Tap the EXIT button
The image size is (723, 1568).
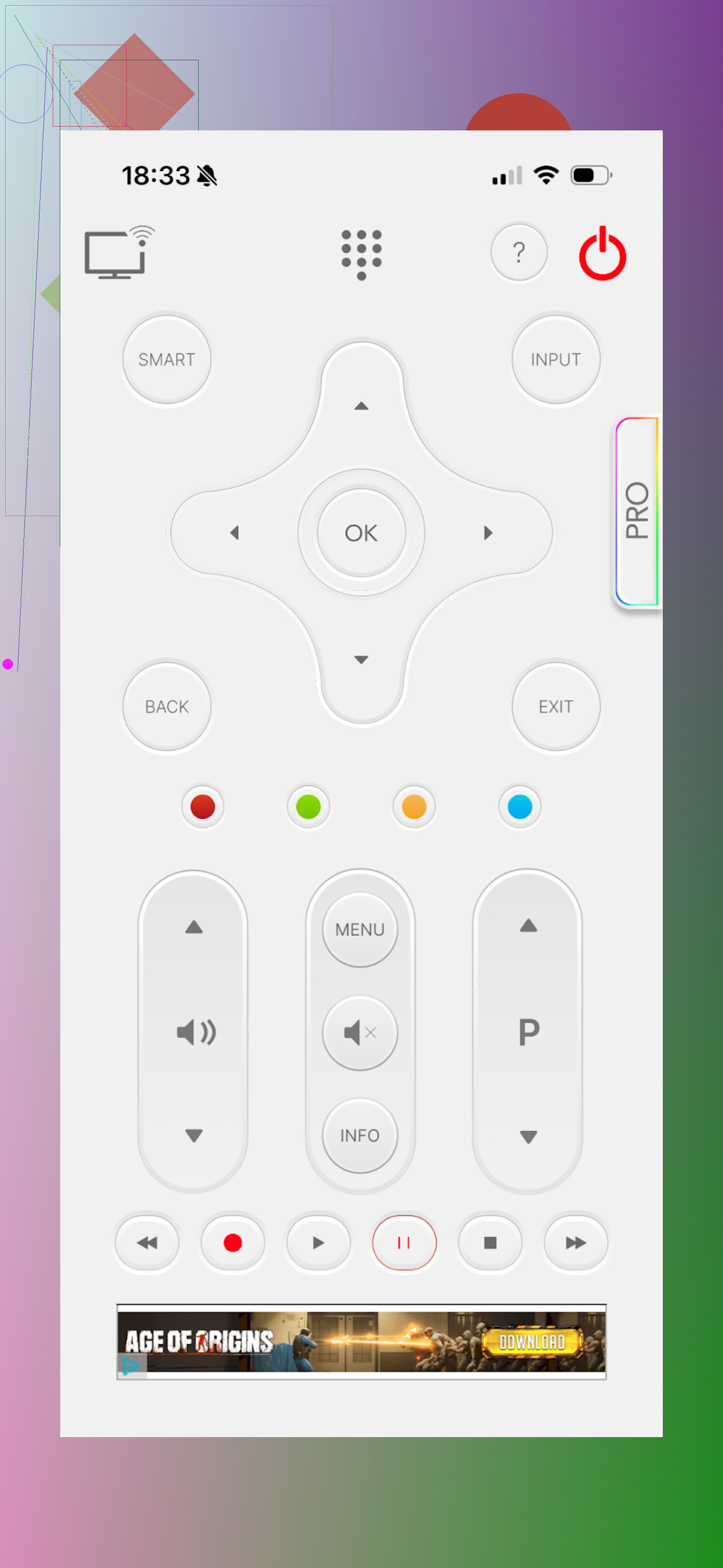(555, 706)
